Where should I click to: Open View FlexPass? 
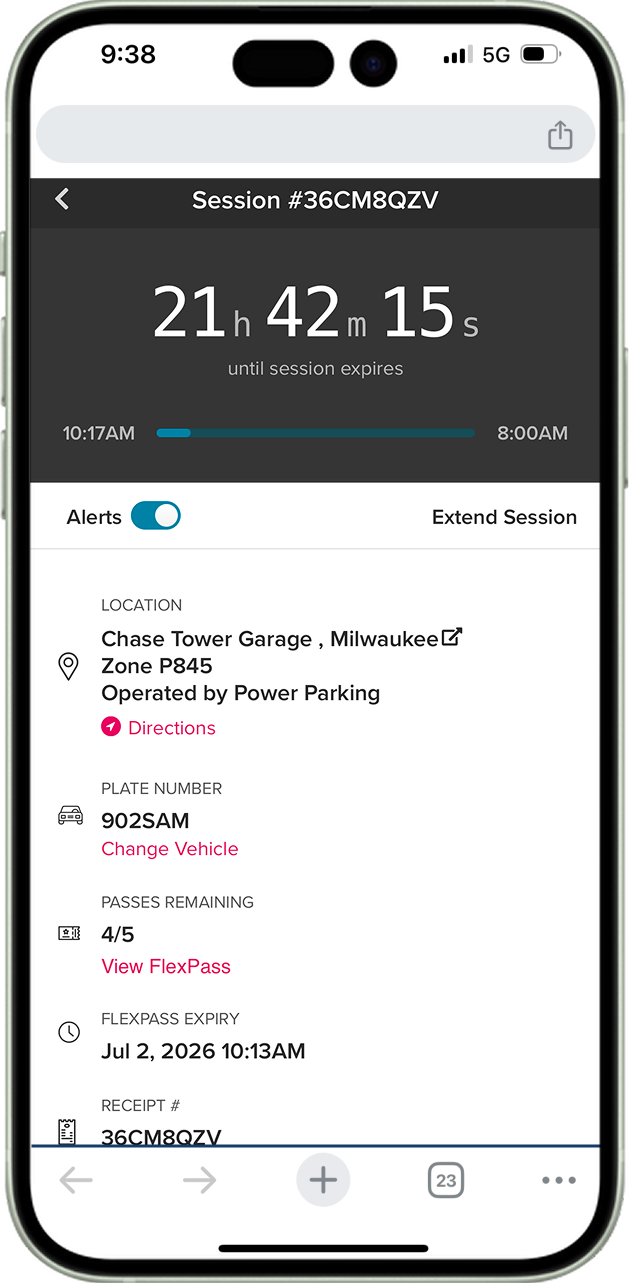166,966
